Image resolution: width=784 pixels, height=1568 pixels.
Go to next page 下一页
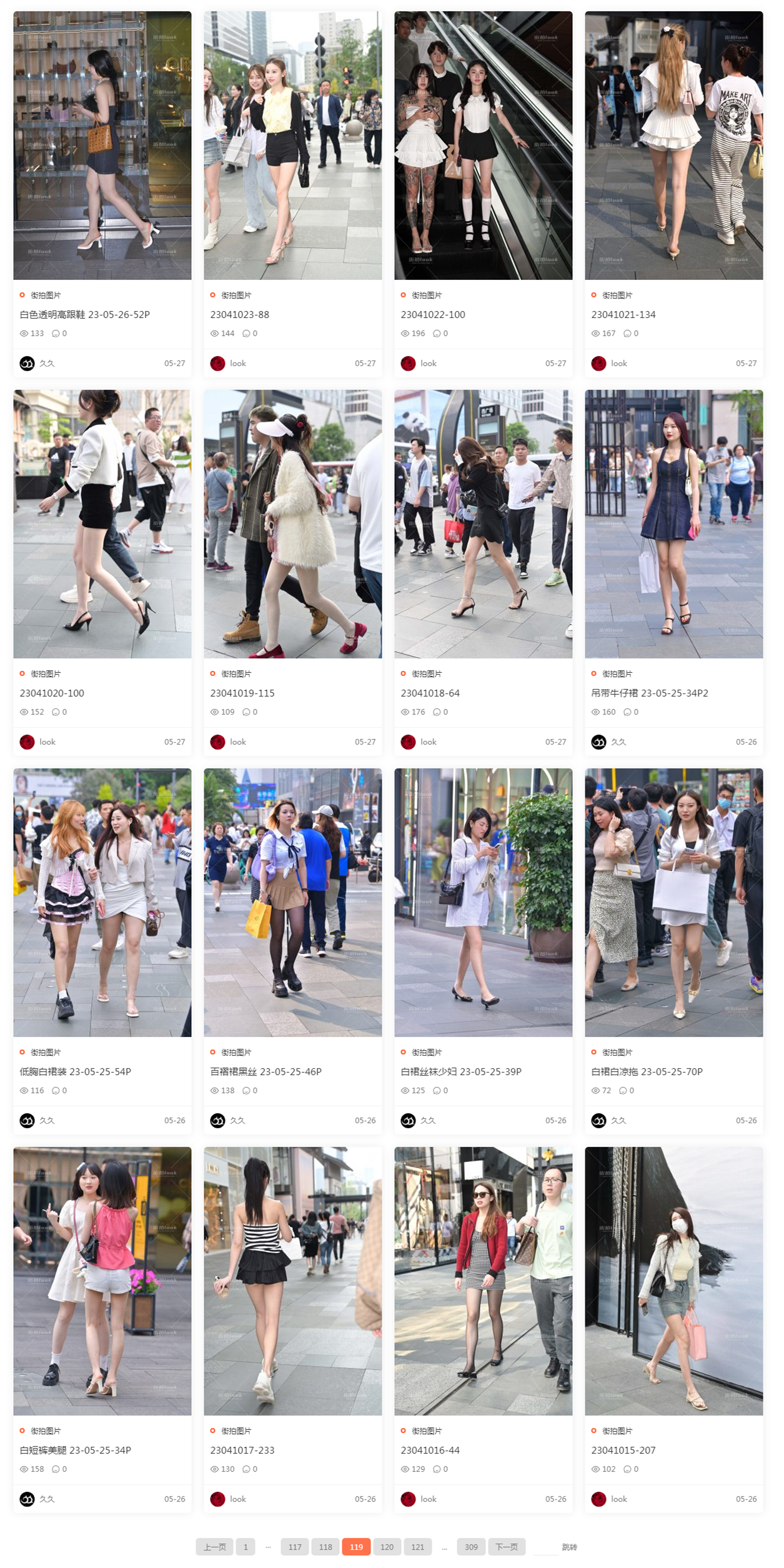tap(506, 1547)
